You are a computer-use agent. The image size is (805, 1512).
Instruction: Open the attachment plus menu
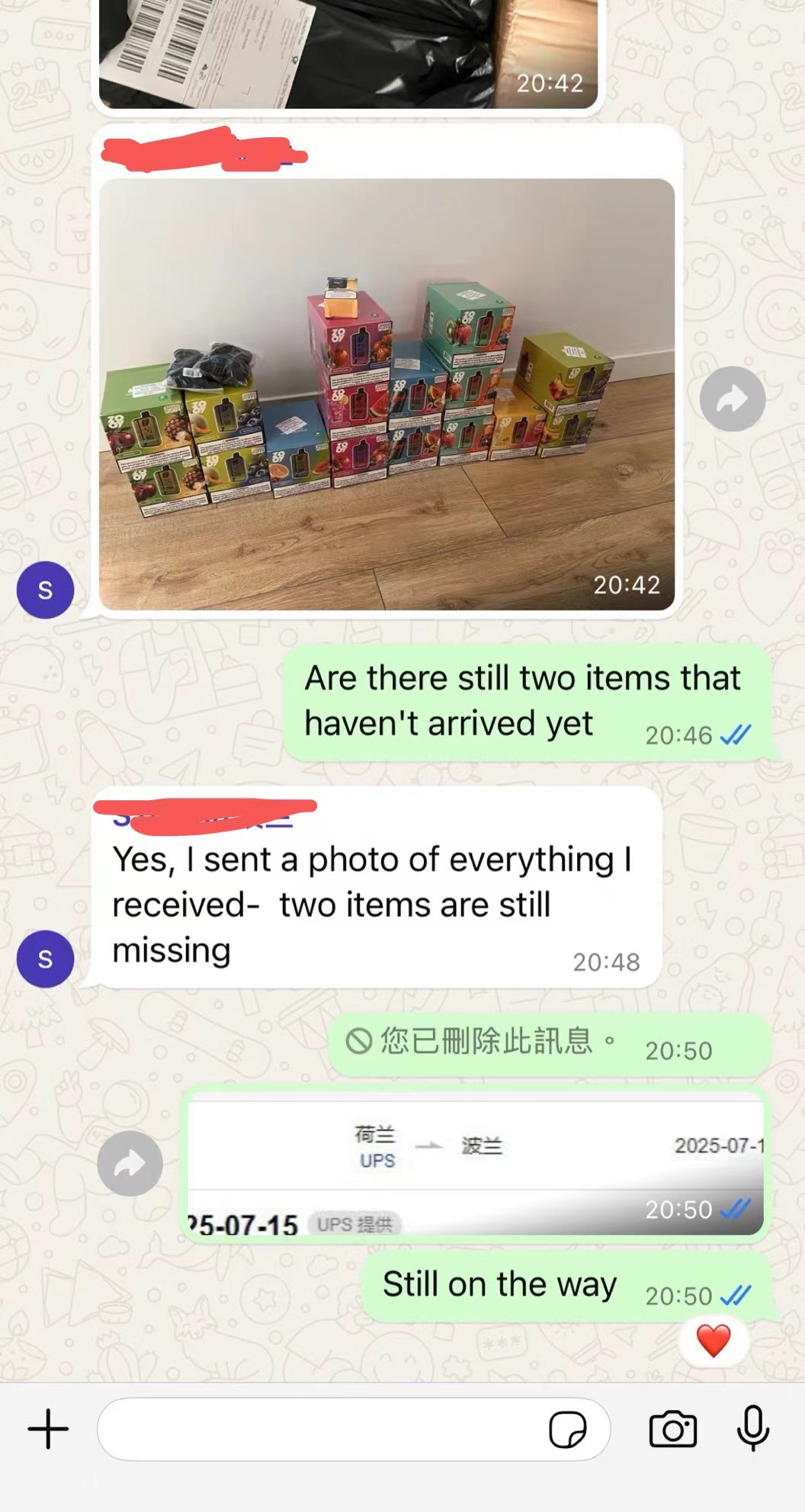tap(48, 1428)
